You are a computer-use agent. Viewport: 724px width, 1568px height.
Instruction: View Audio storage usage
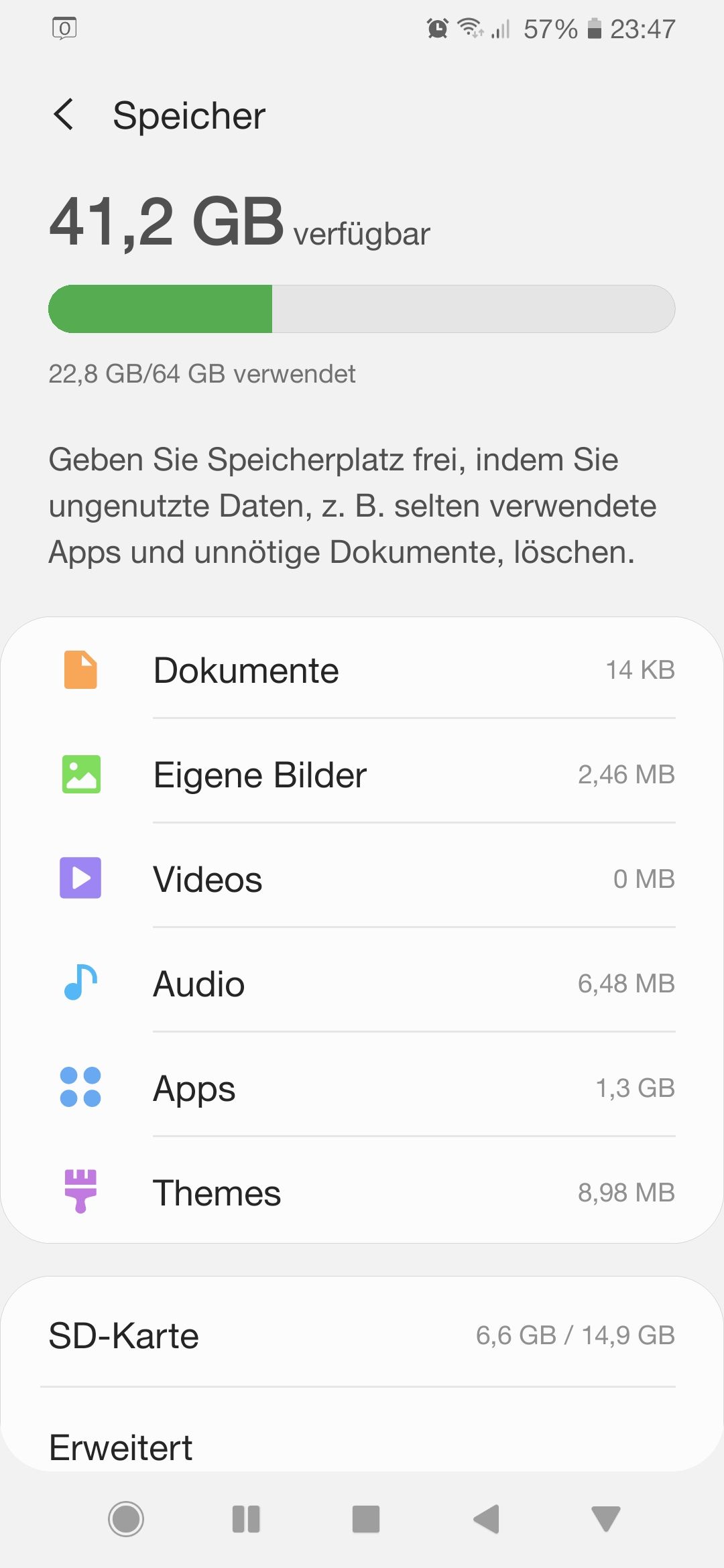362,984
